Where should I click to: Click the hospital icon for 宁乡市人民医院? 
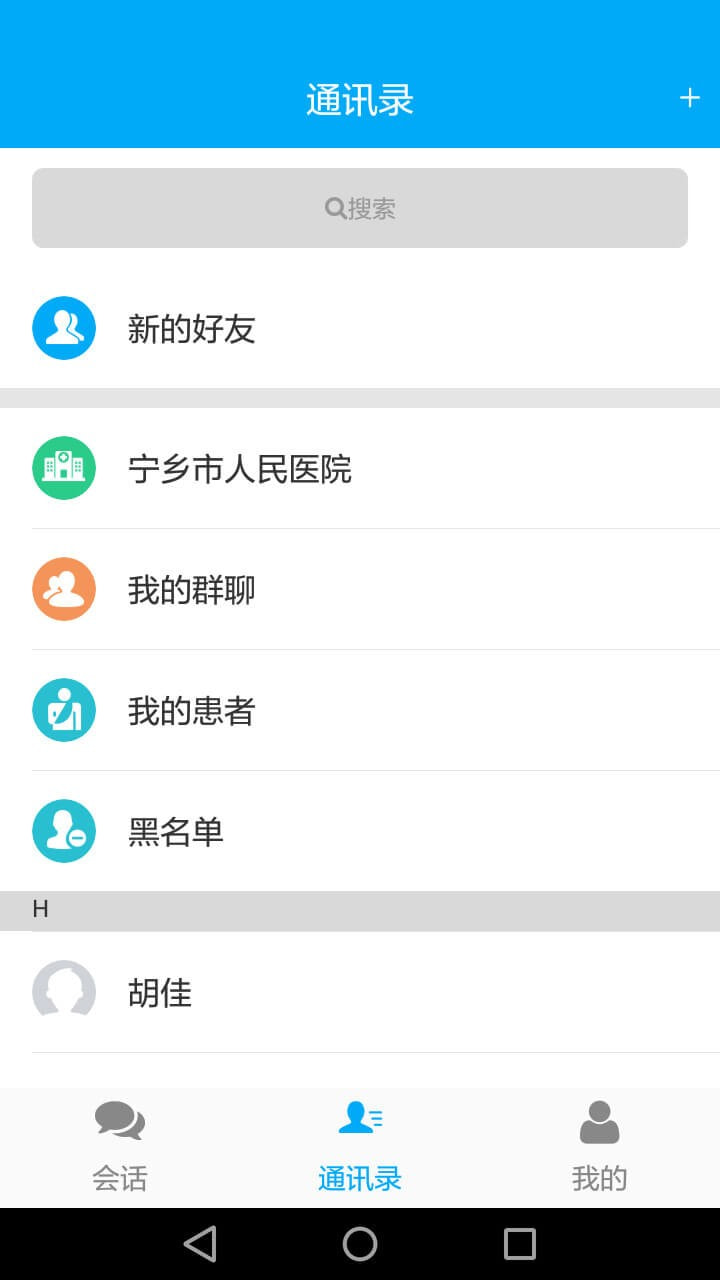click(x=64, y=468)
